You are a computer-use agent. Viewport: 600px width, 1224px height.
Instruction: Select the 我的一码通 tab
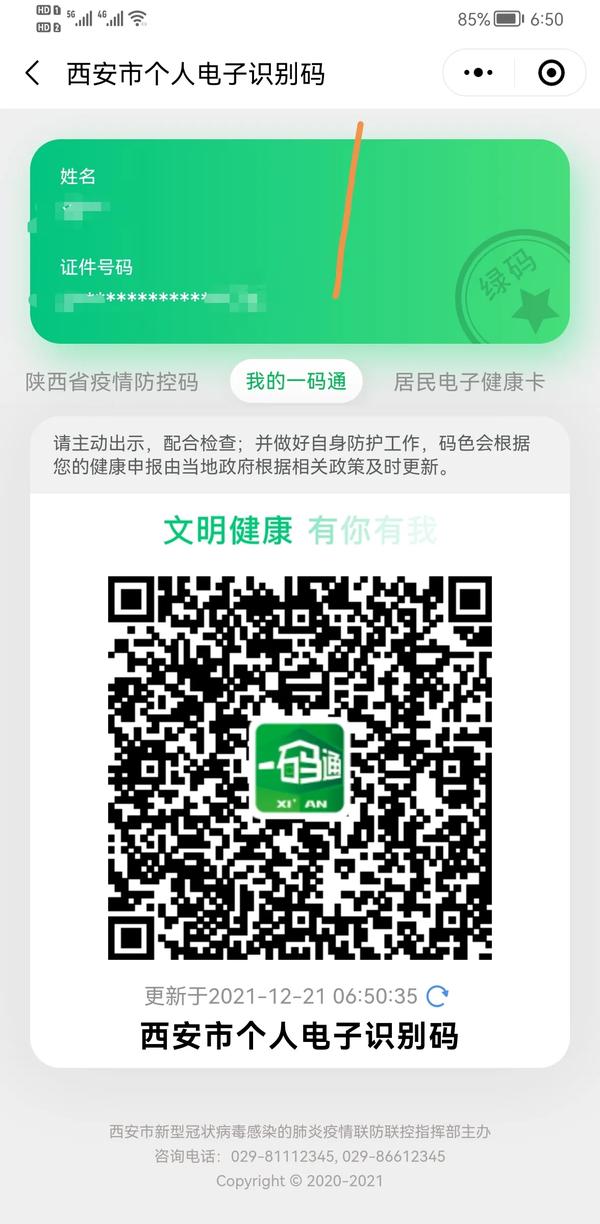tap(296, 381)
